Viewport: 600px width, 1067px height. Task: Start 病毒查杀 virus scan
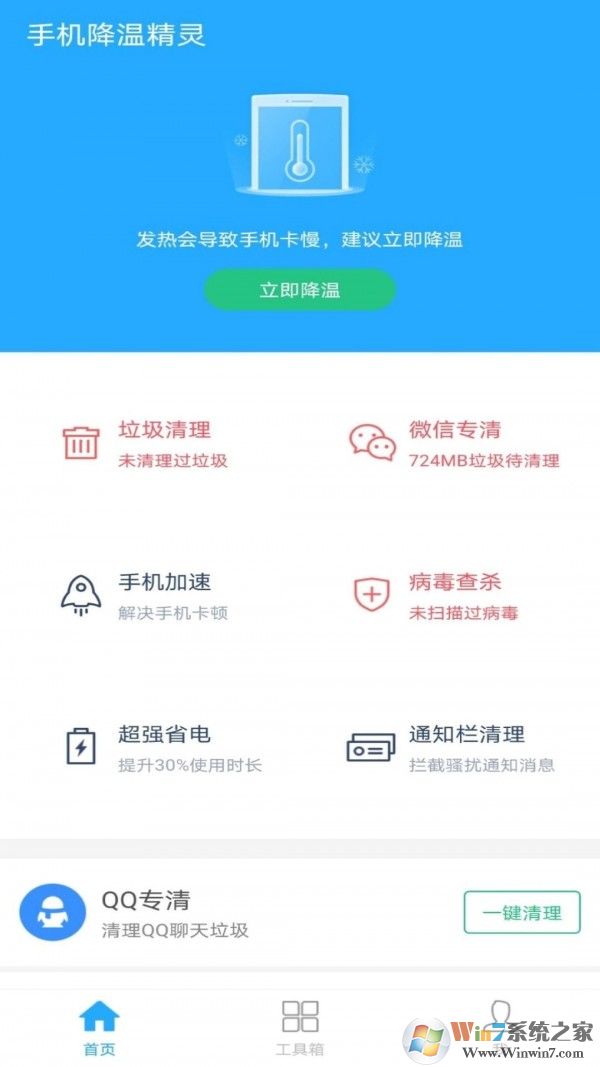coord(455,595)
